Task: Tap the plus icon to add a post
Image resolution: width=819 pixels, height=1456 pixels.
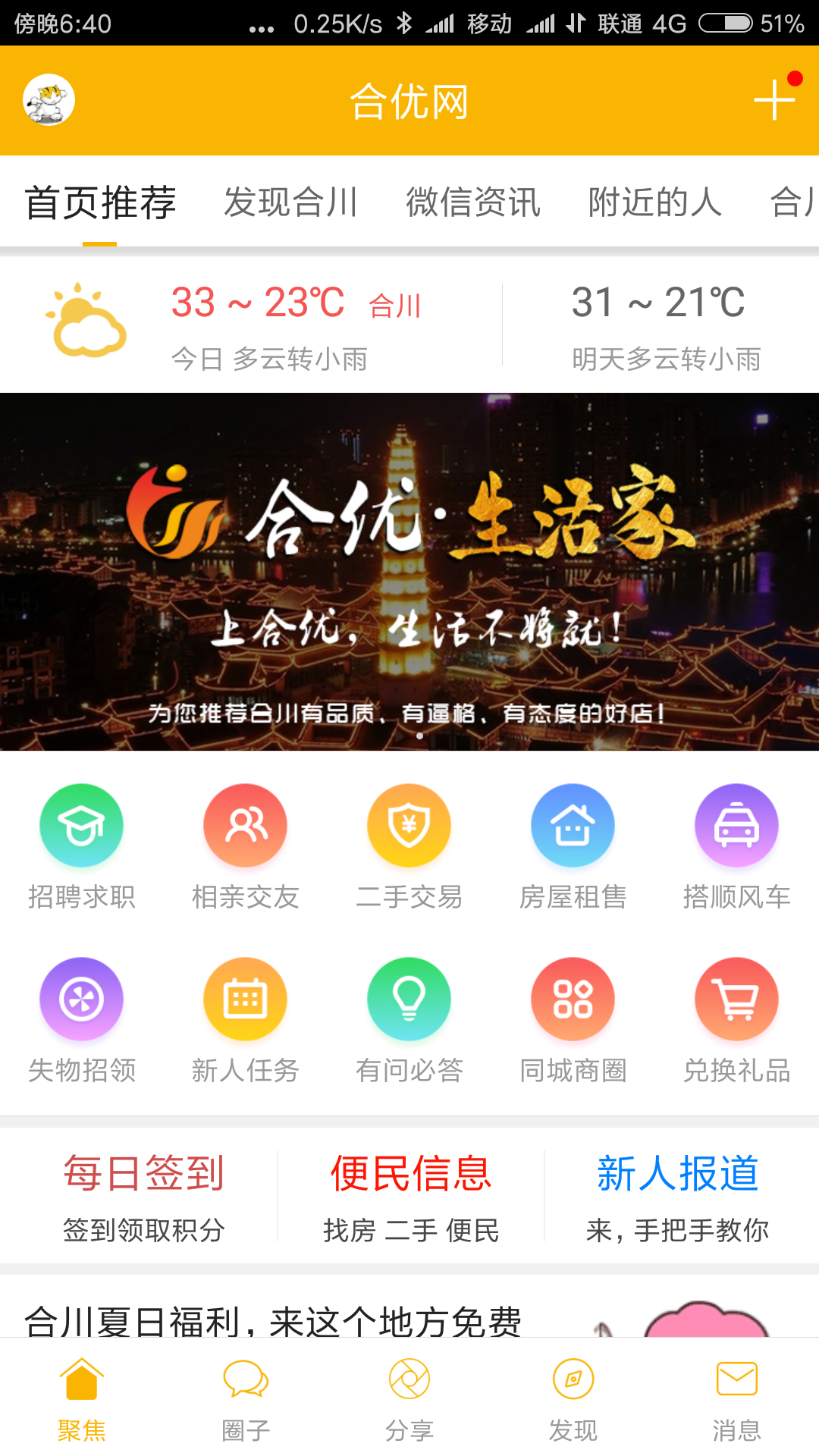Action: point(773,100)
